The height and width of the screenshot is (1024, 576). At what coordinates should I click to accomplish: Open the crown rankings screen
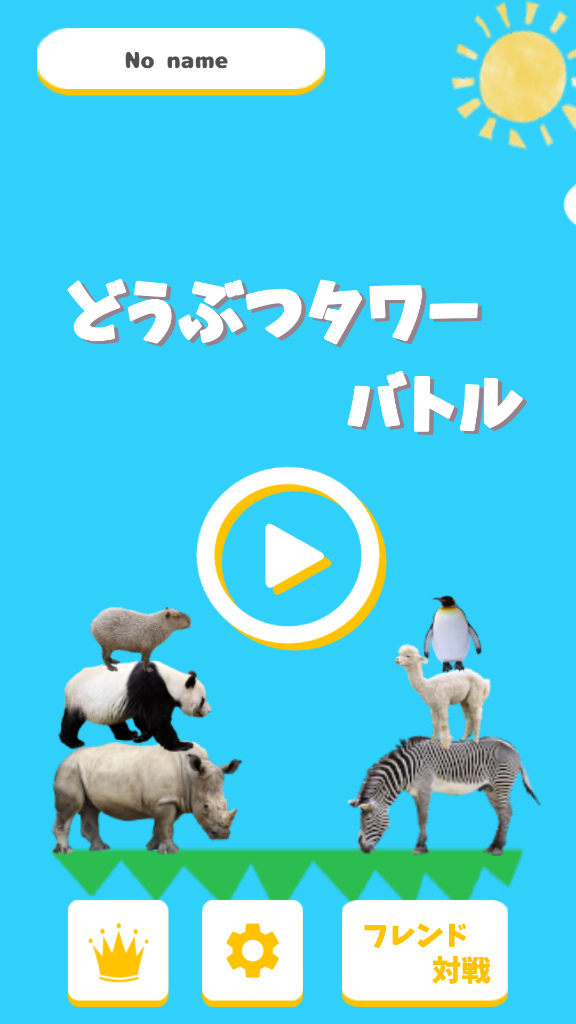[118, 952]
